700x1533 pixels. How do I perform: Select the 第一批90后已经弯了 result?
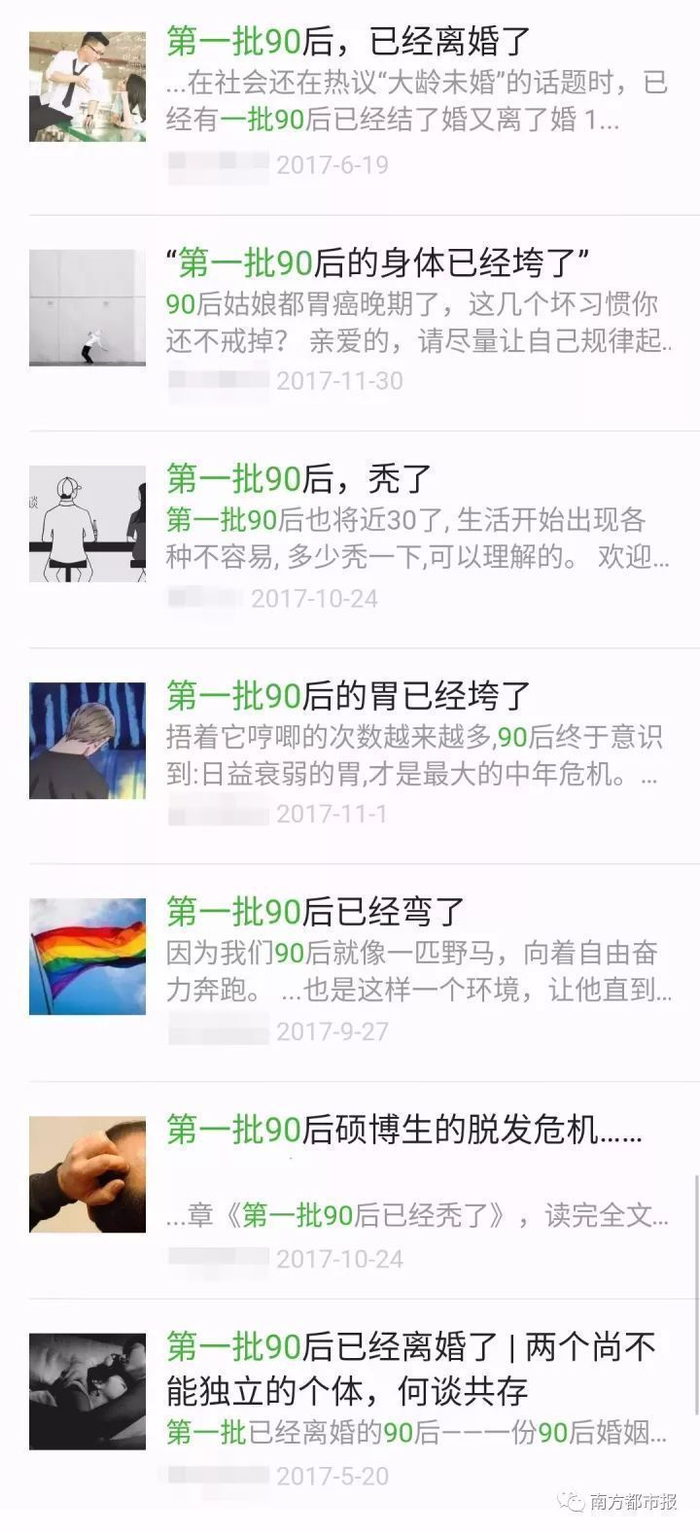(315, 912)
